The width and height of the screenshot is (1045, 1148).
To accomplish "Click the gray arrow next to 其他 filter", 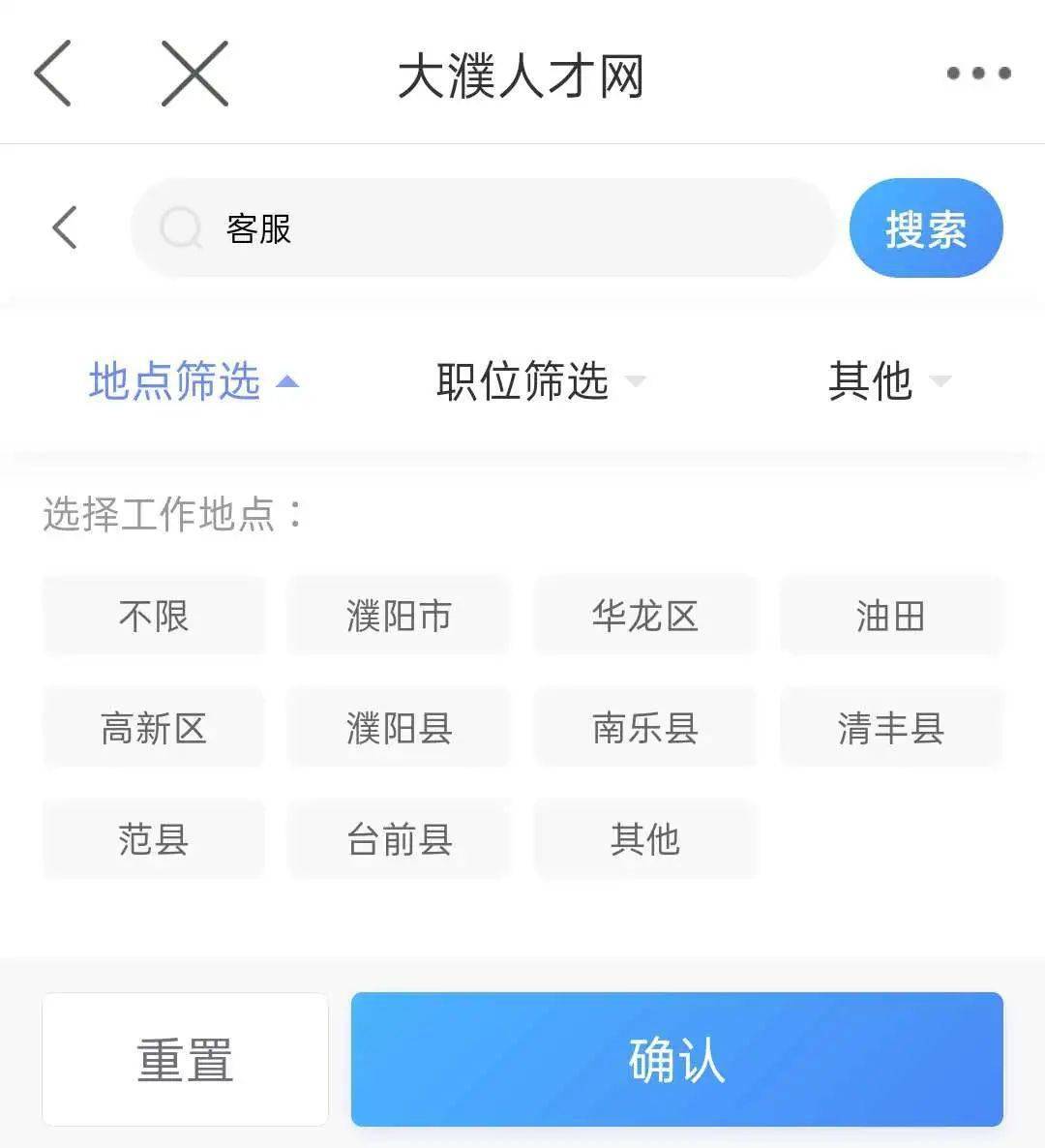I will (939, 383).
